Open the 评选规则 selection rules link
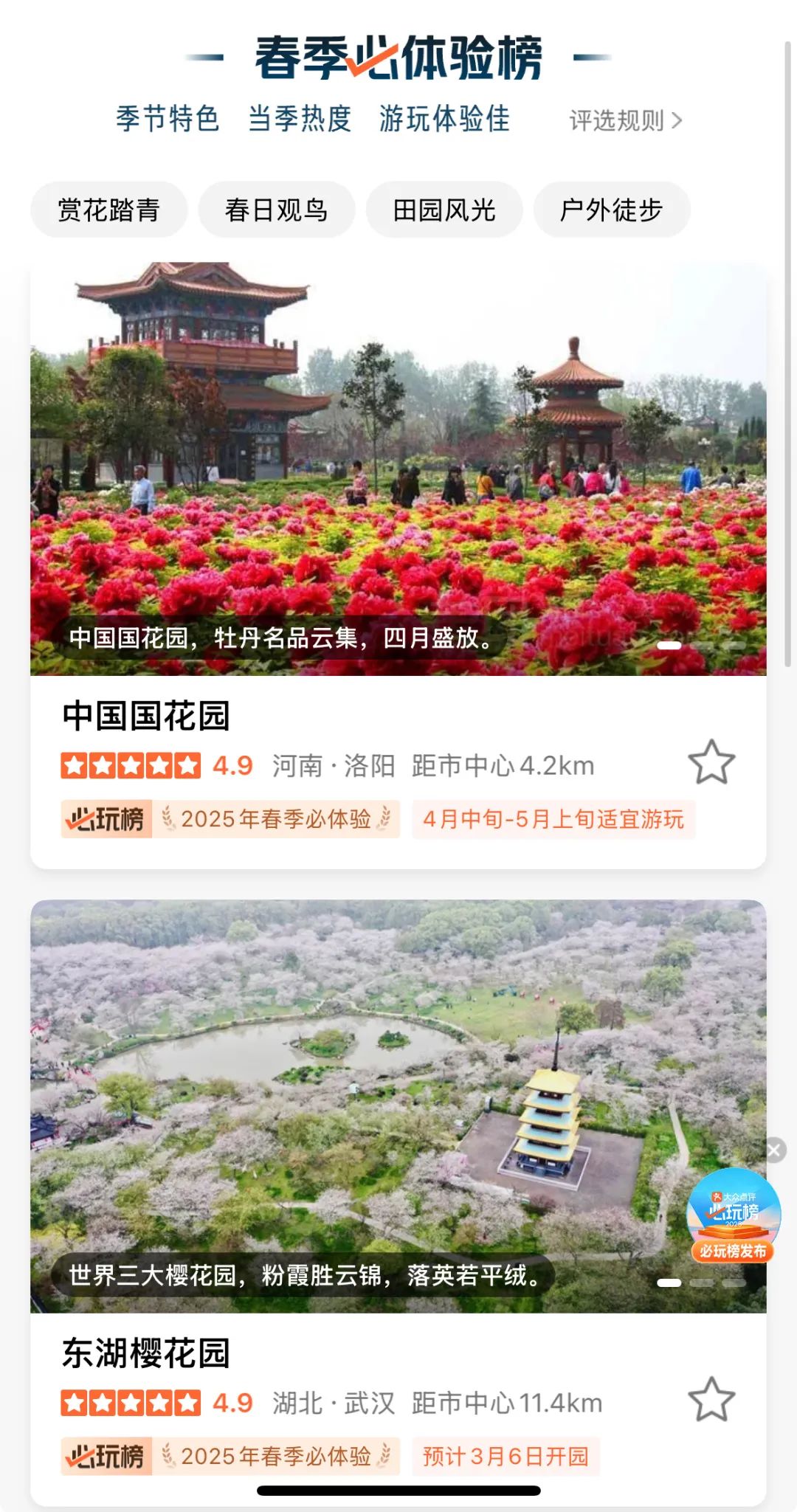 coord(625,120)
